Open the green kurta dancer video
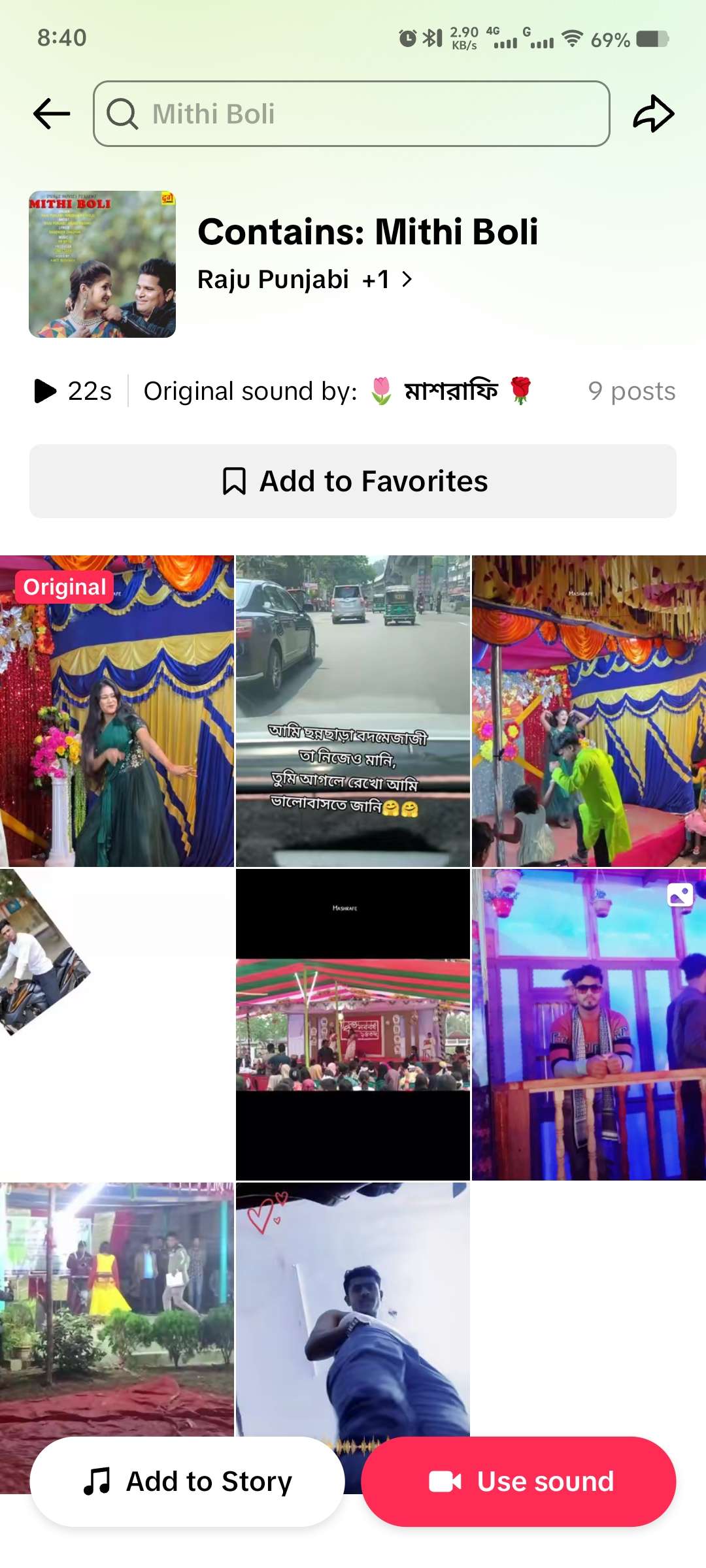Screen dimensions: 706x1568 [x=588, y=711]
